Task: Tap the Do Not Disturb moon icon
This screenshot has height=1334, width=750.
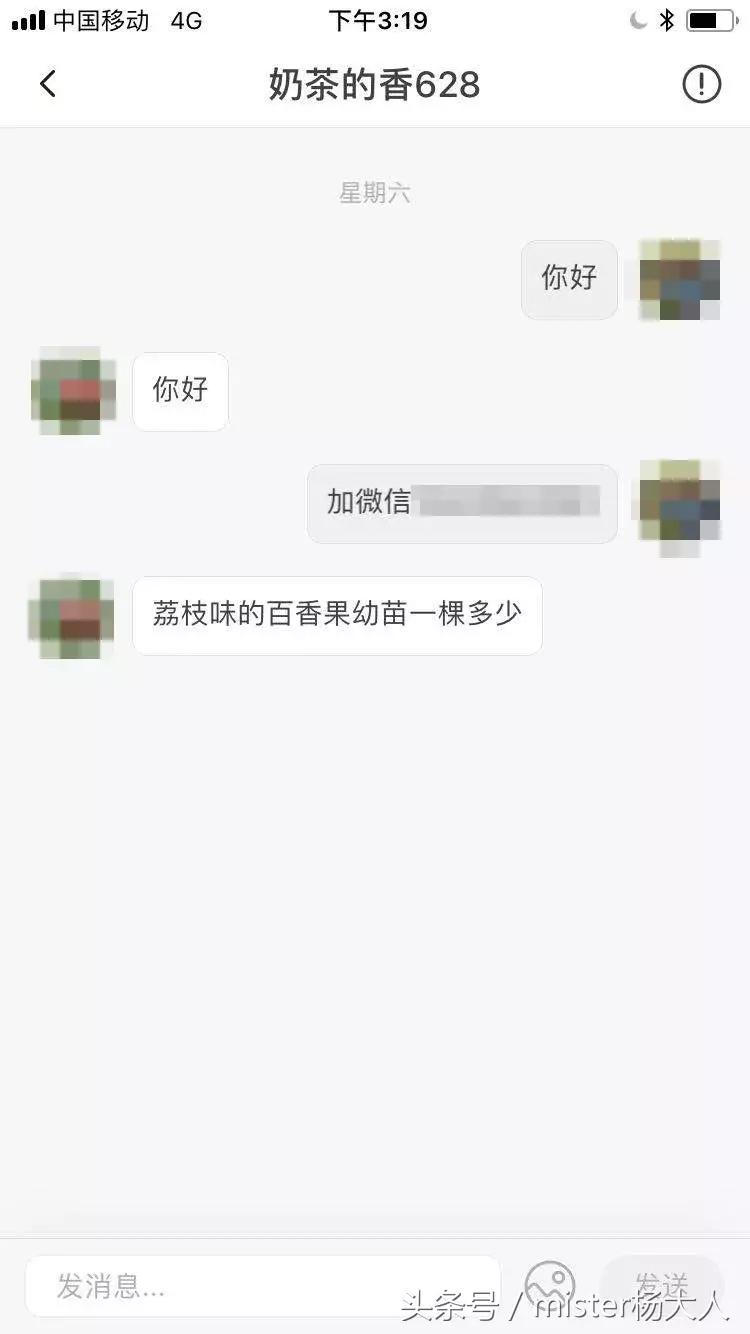Action: pos(637,18)
